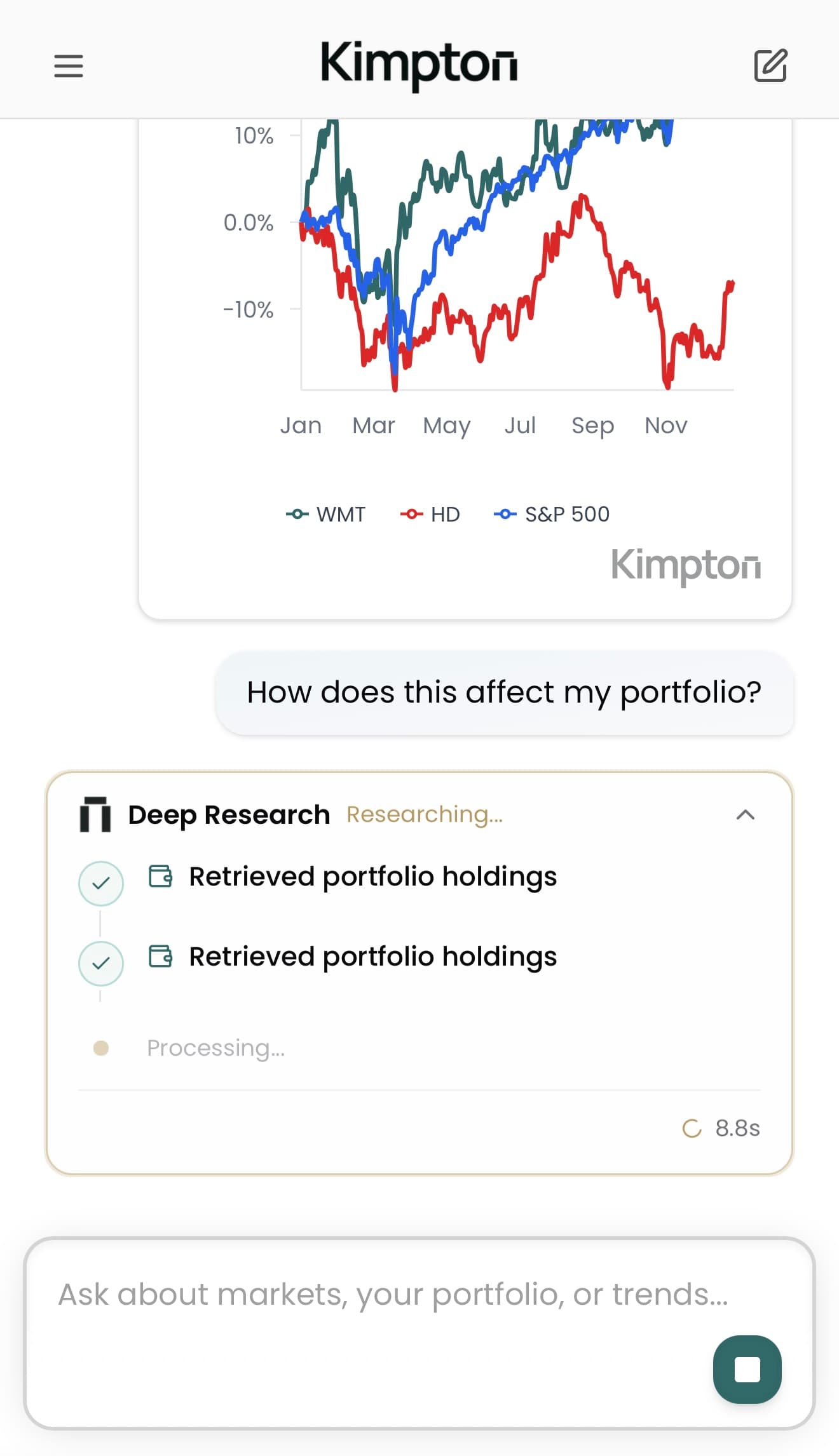Select the Researching status label
839x1456 pixels.
point(425,815)
